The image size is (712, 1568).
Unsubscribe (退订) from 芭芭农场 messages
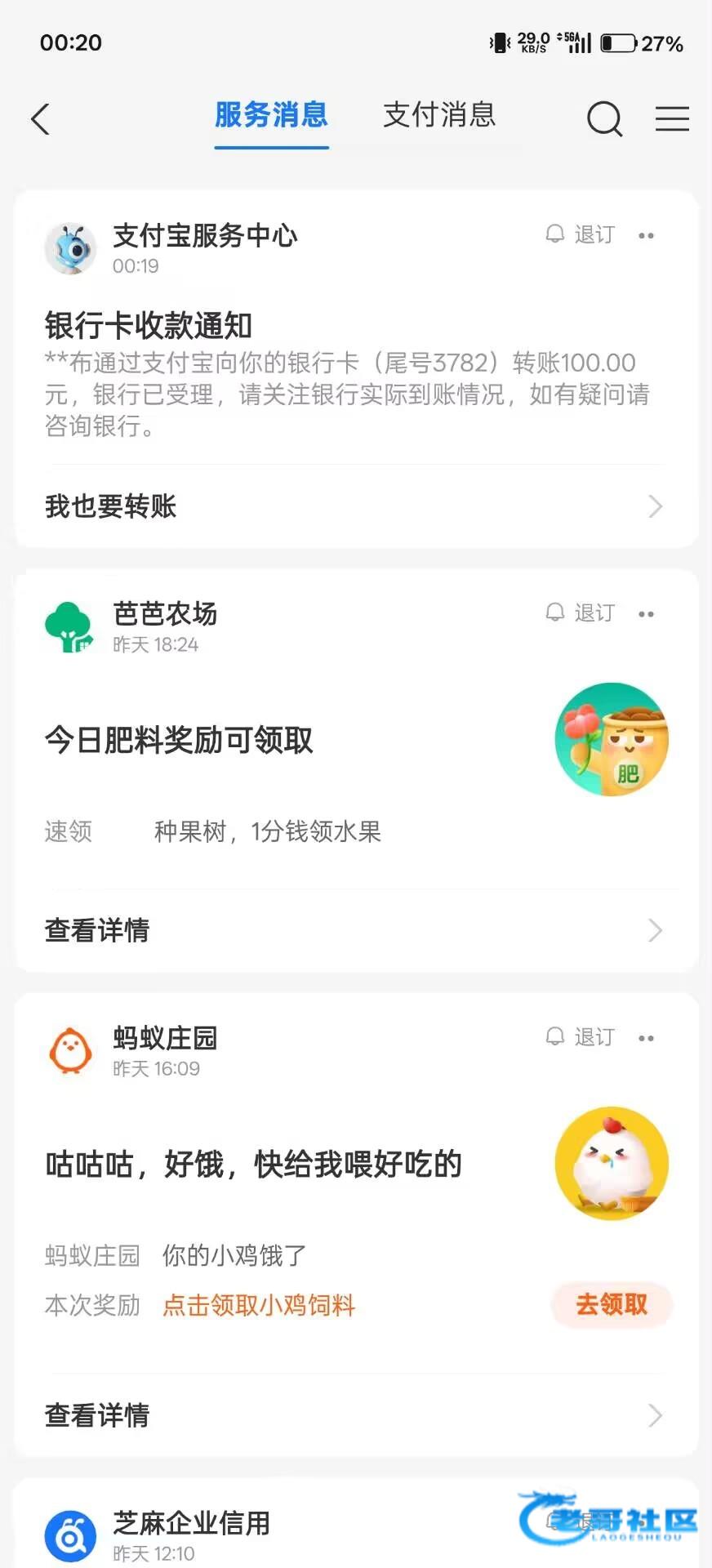pos(581,613)
